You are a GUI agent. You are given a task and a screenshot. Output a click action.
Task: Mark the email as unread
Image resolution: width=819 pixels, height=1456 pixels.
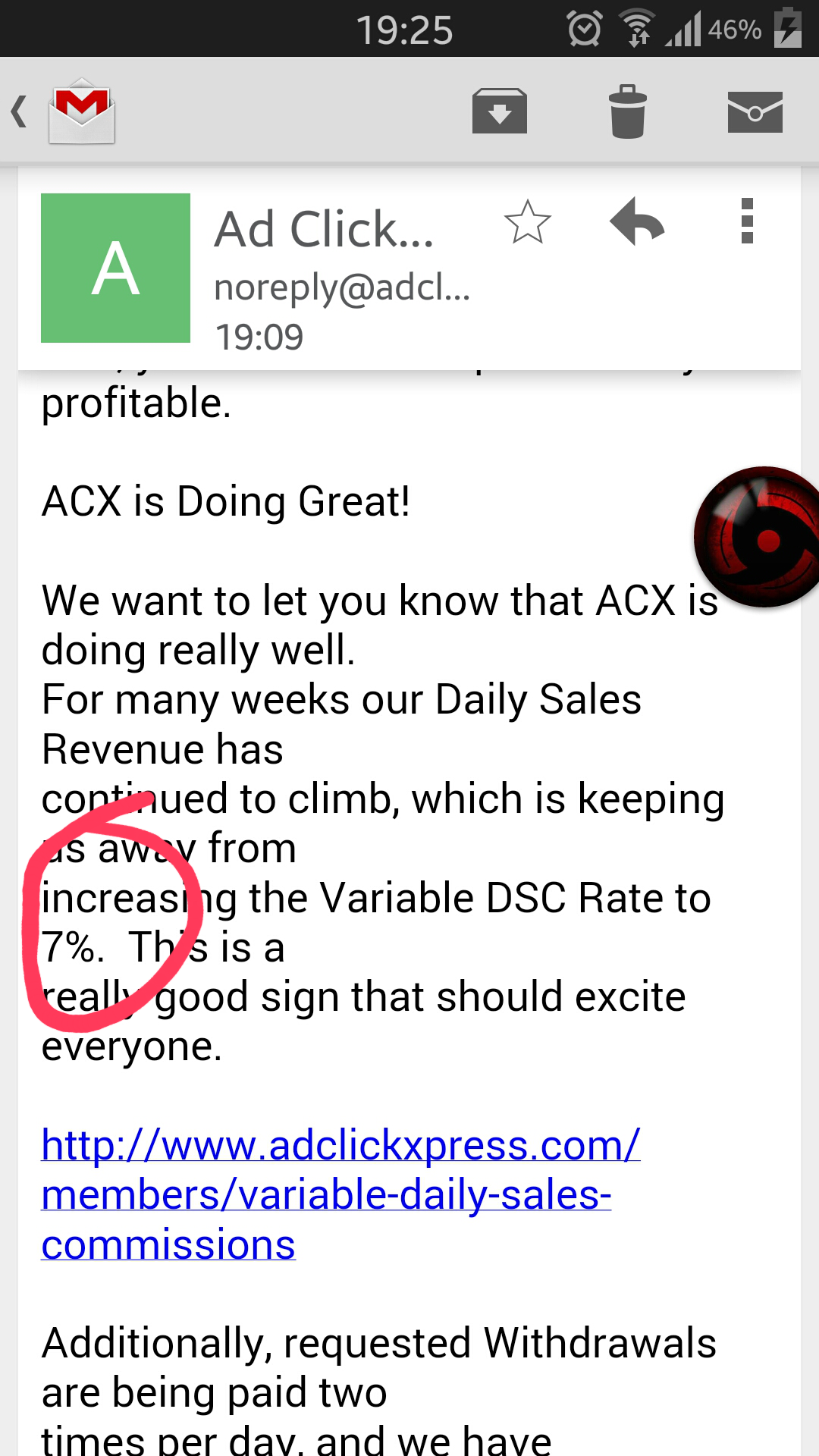point(755,111)
